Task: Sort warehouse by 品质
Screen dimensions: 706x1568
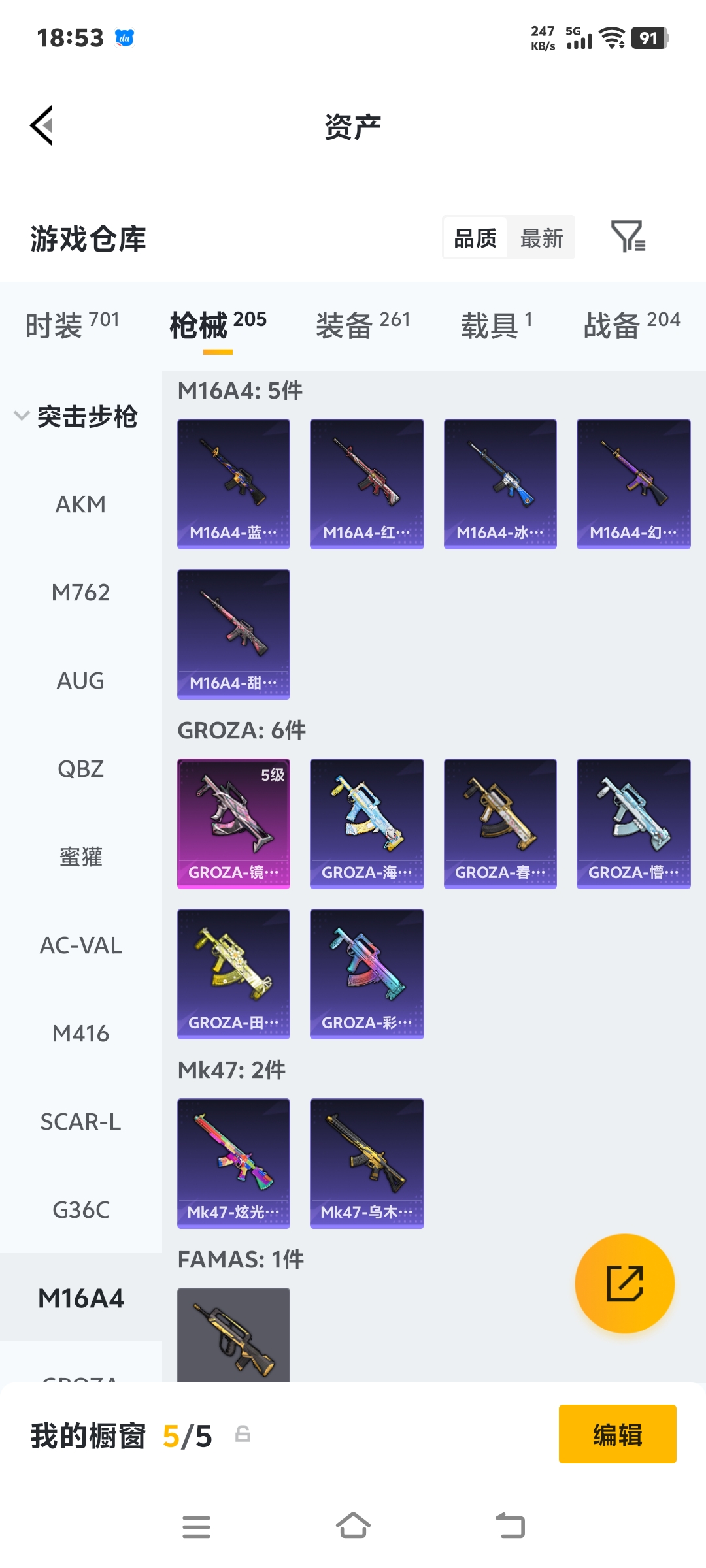Action: 475,238
